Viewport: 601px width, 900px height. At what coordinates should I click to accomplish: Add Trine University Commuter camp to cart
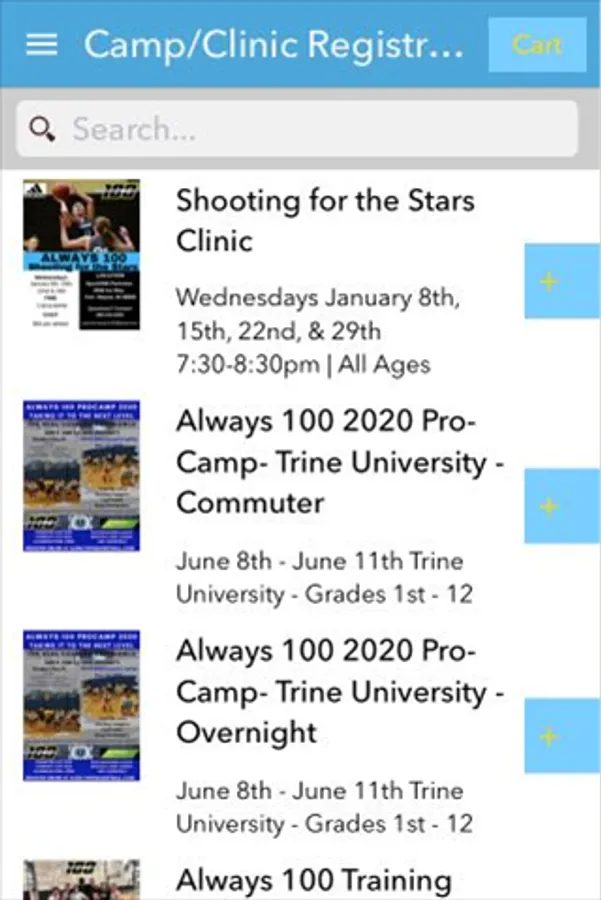(549, 507)
